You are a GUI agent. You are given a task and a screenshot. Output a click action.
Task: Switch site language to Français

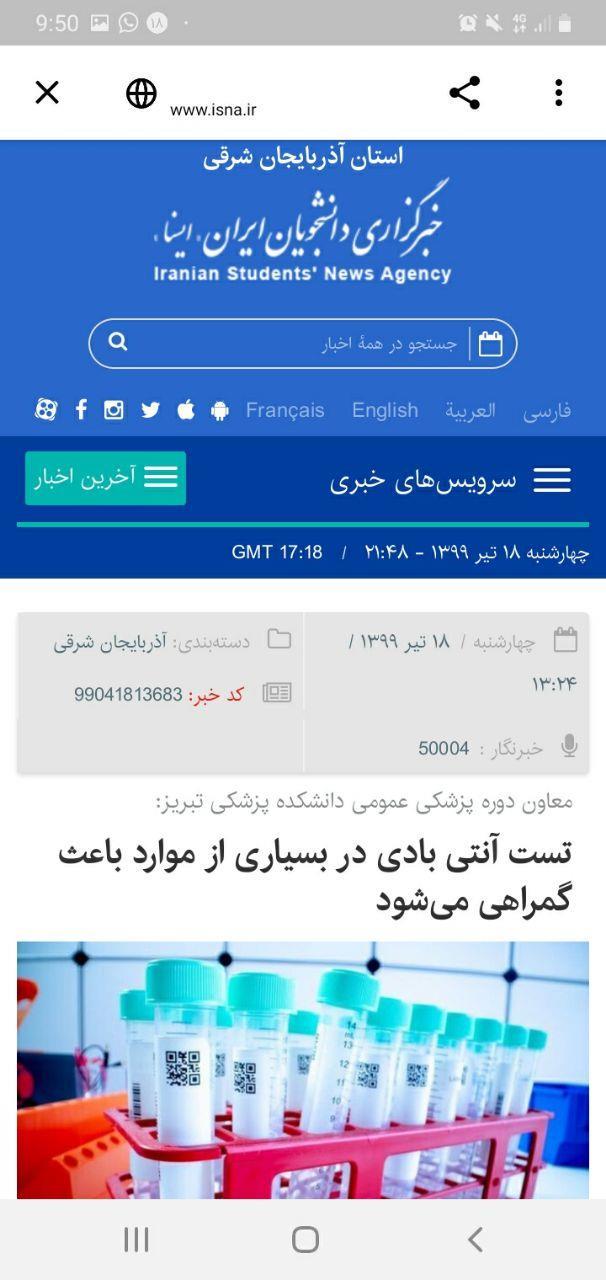(285, 411)
